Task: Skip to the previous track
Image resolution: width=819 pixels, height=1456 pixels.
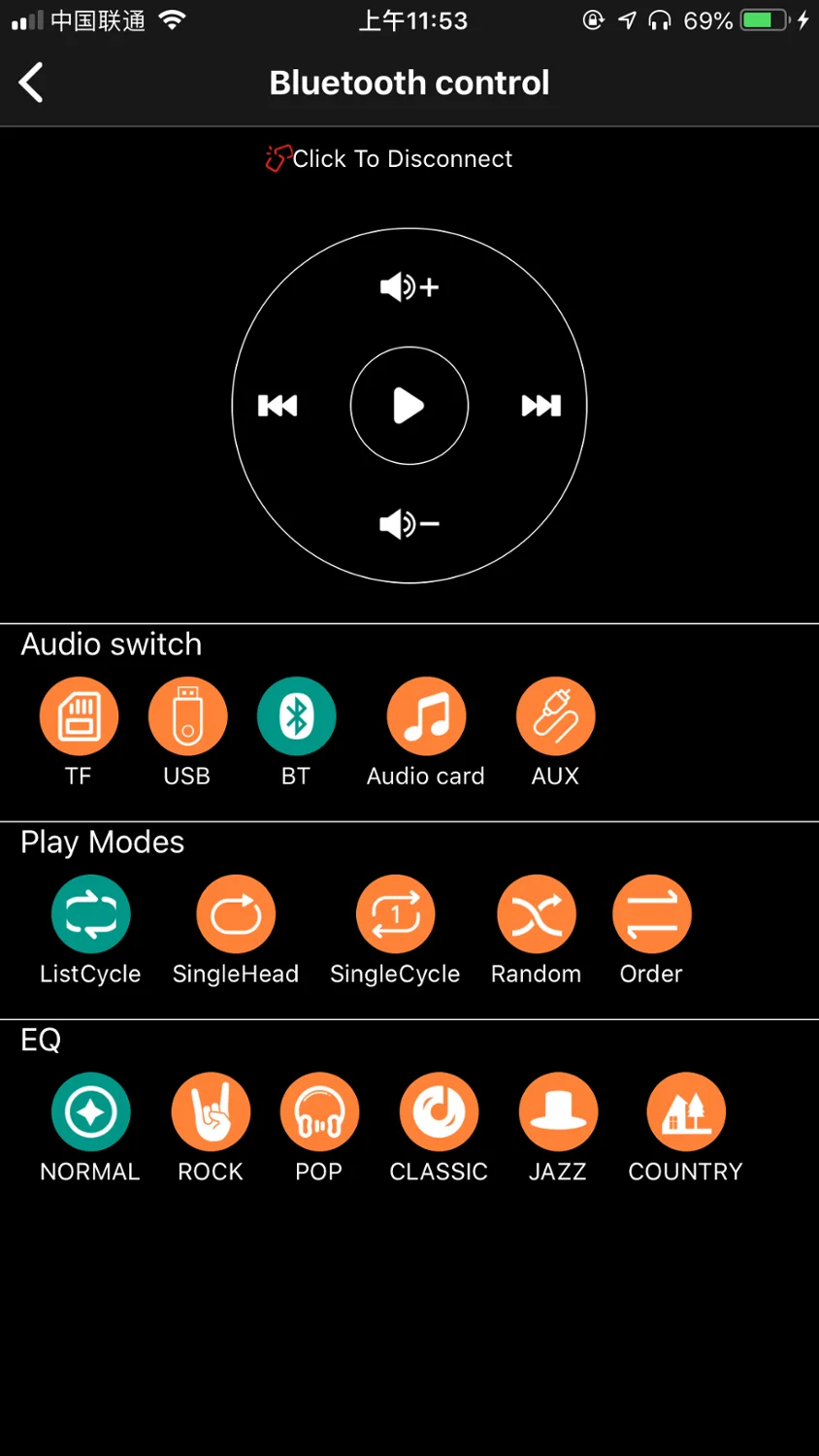Action: (278, 406)
